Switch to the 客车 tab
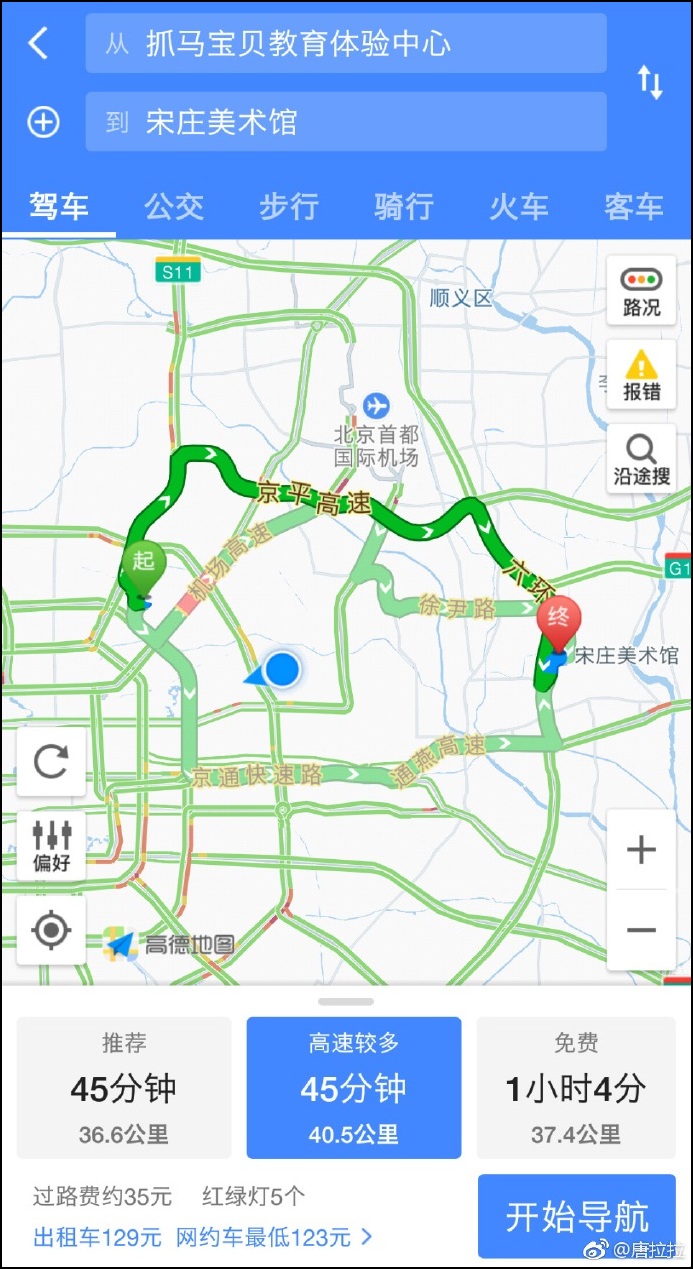693x1269 pixels. click(x=634, y=207)
